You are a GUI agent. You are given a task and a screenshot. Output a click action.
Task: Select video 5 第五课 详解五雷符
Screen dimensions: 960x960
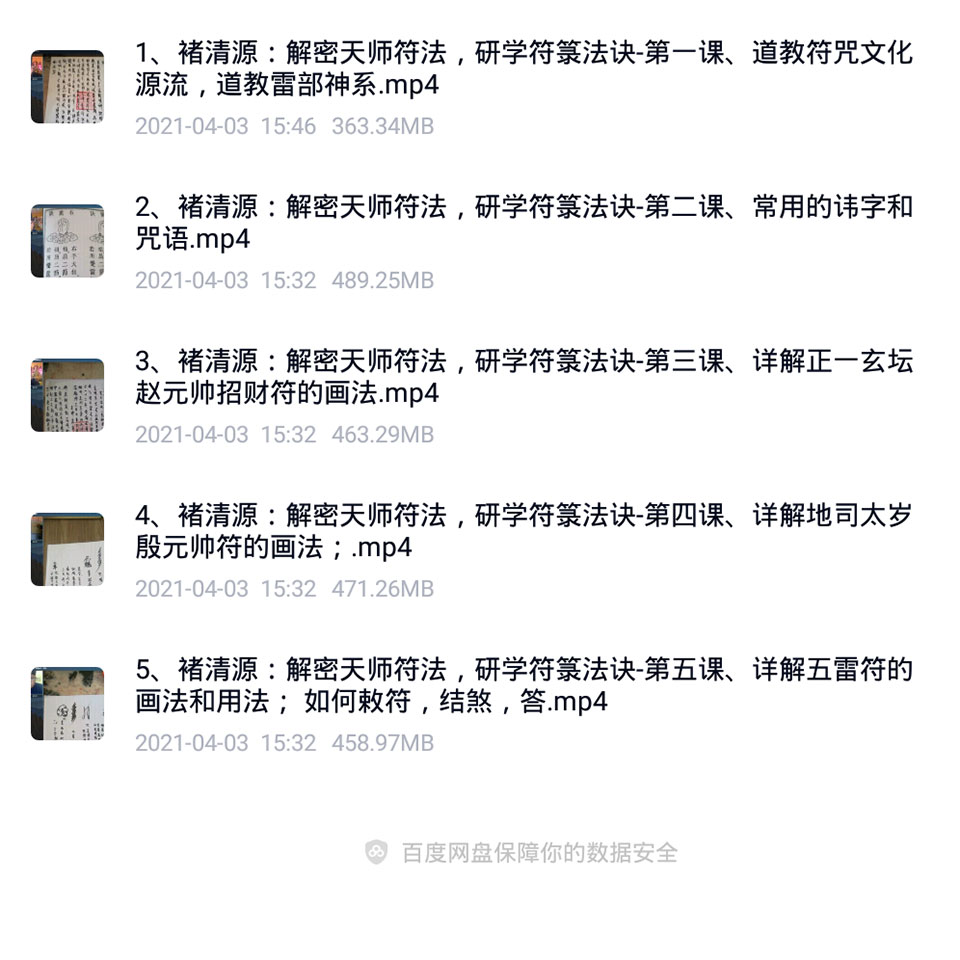[x=523, y=686]
